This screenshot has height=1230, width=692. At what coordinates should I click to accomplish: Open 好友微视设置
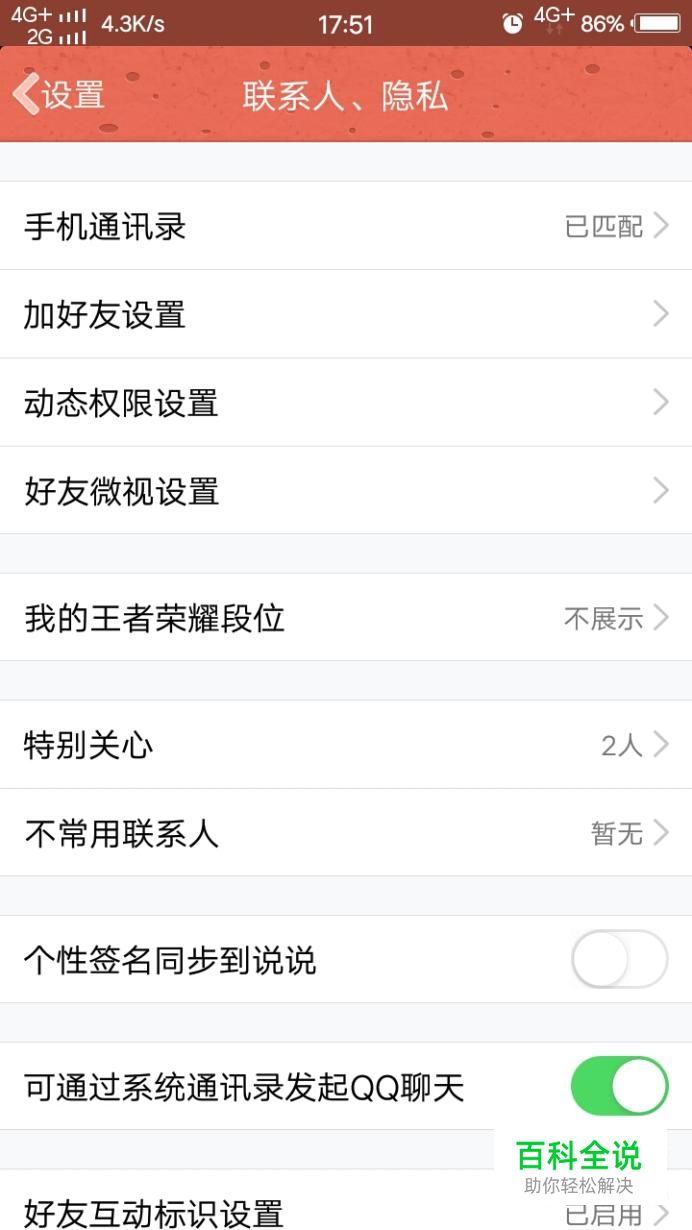point(346,490)
